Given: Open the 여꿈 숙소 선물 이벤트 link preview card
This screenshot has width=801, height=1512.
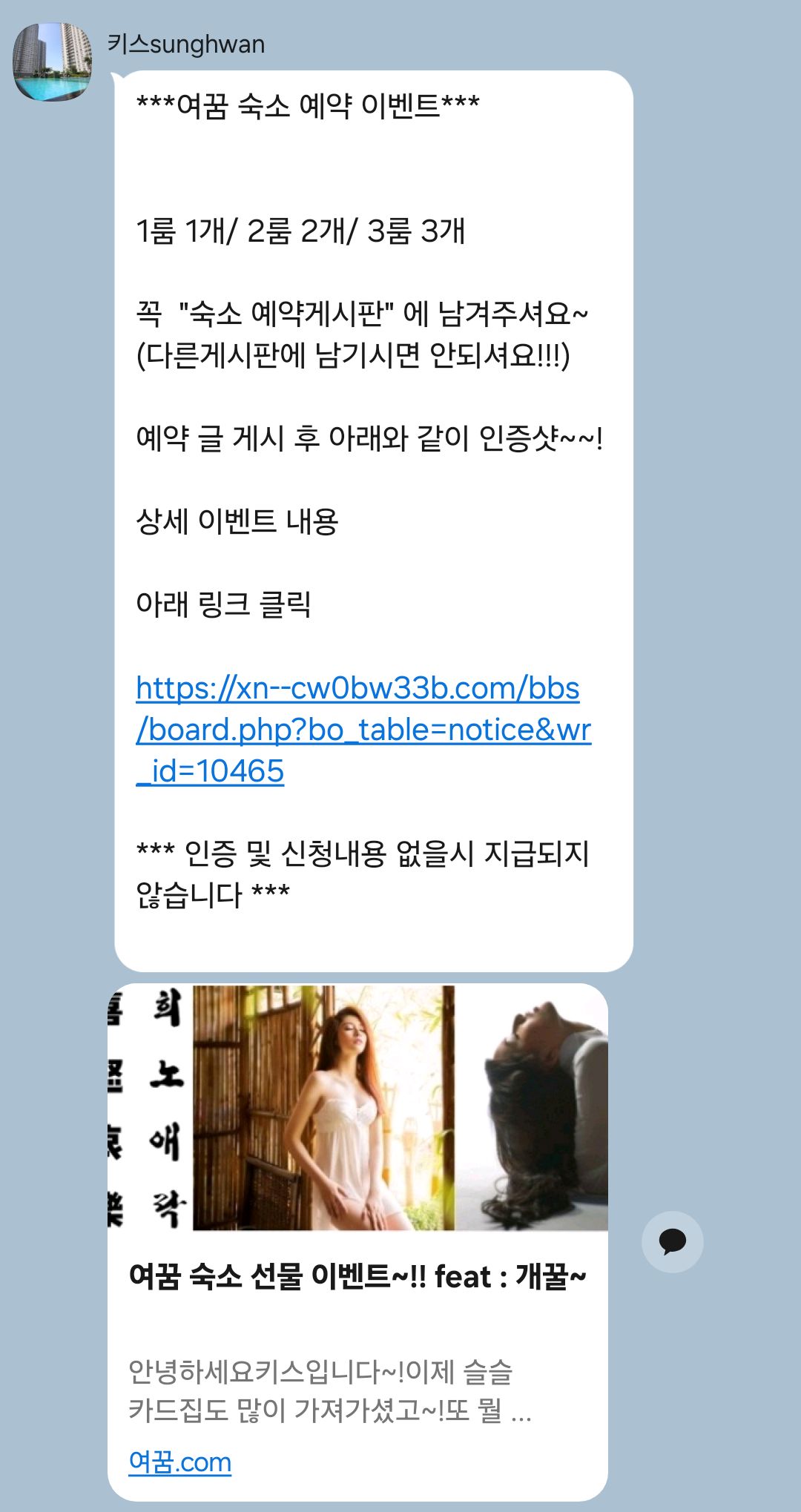Looking at the screenshot, I should click(357, 1276).
